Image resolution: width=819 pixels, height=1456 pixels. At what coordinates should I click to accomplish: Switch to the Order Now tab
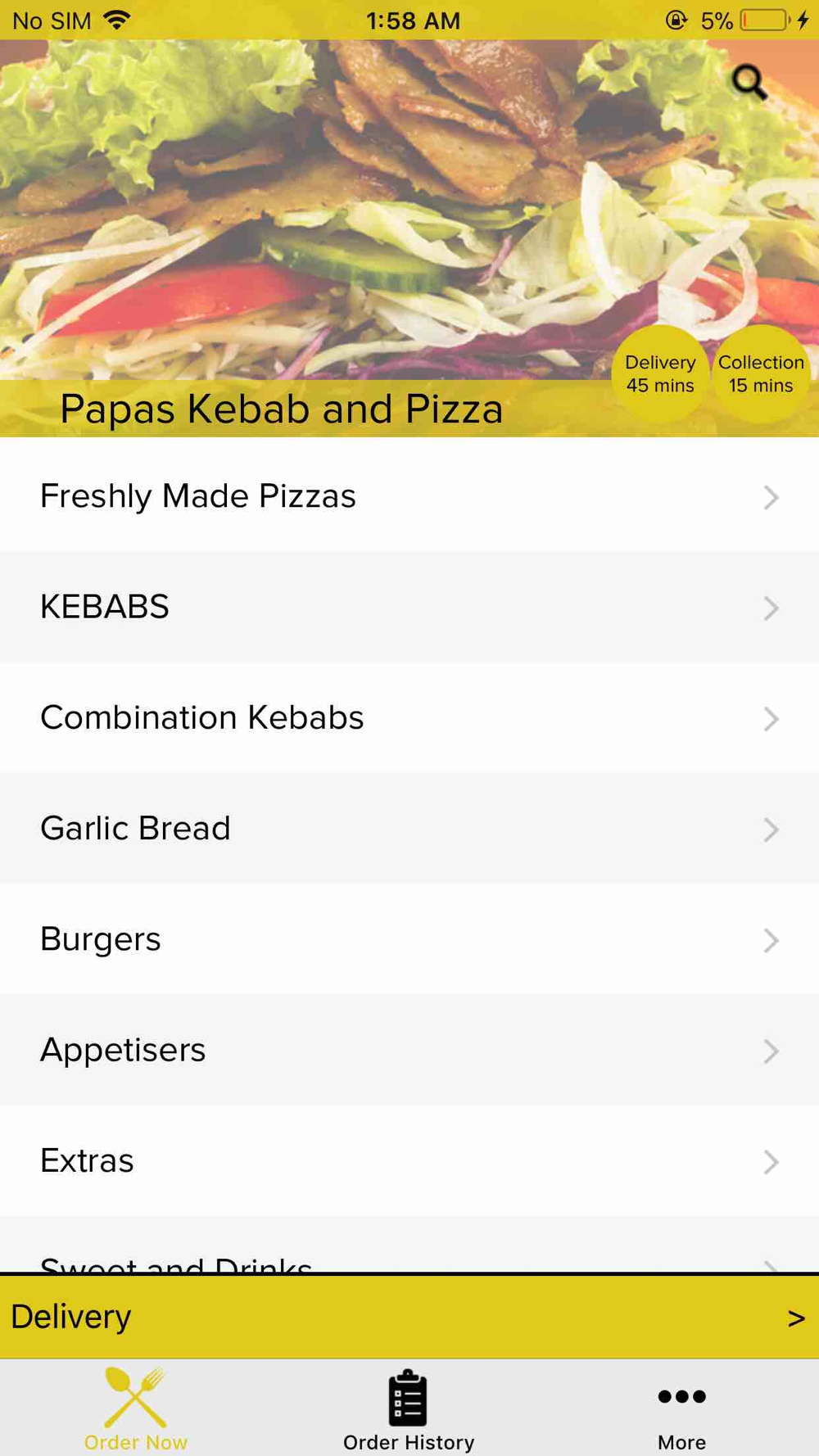point(136,1409)
